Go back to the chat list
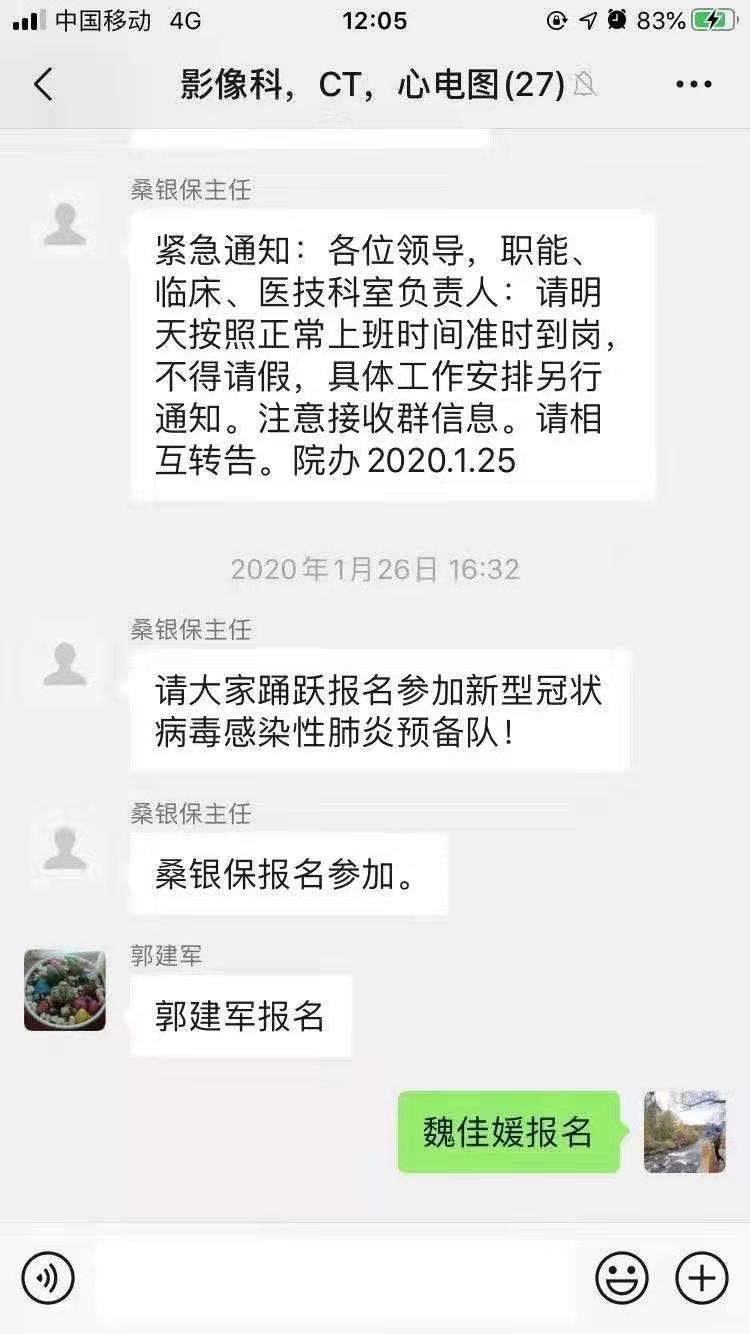Screen dimensions: 750x1334 pyautogui.click(x=43, y=85)
